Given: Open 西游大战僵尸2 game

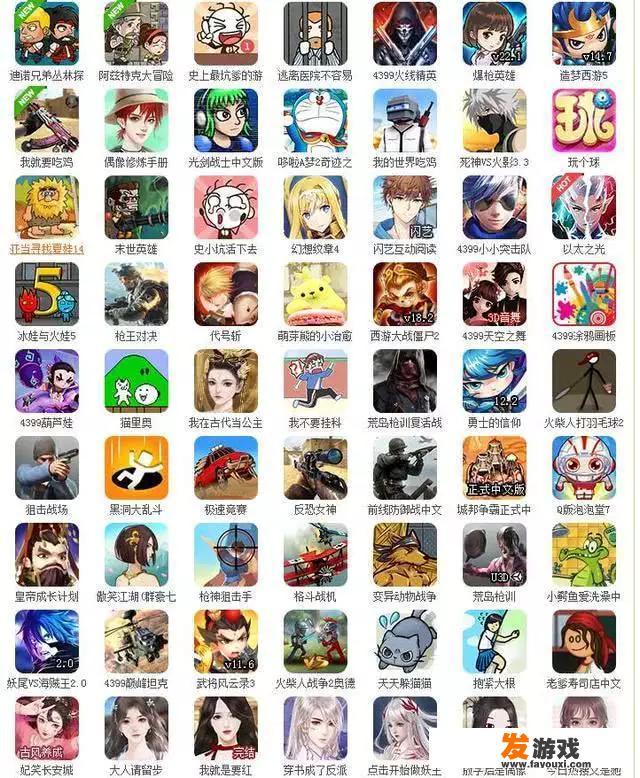Looking at the screenshot, I should tap(404, 294).
